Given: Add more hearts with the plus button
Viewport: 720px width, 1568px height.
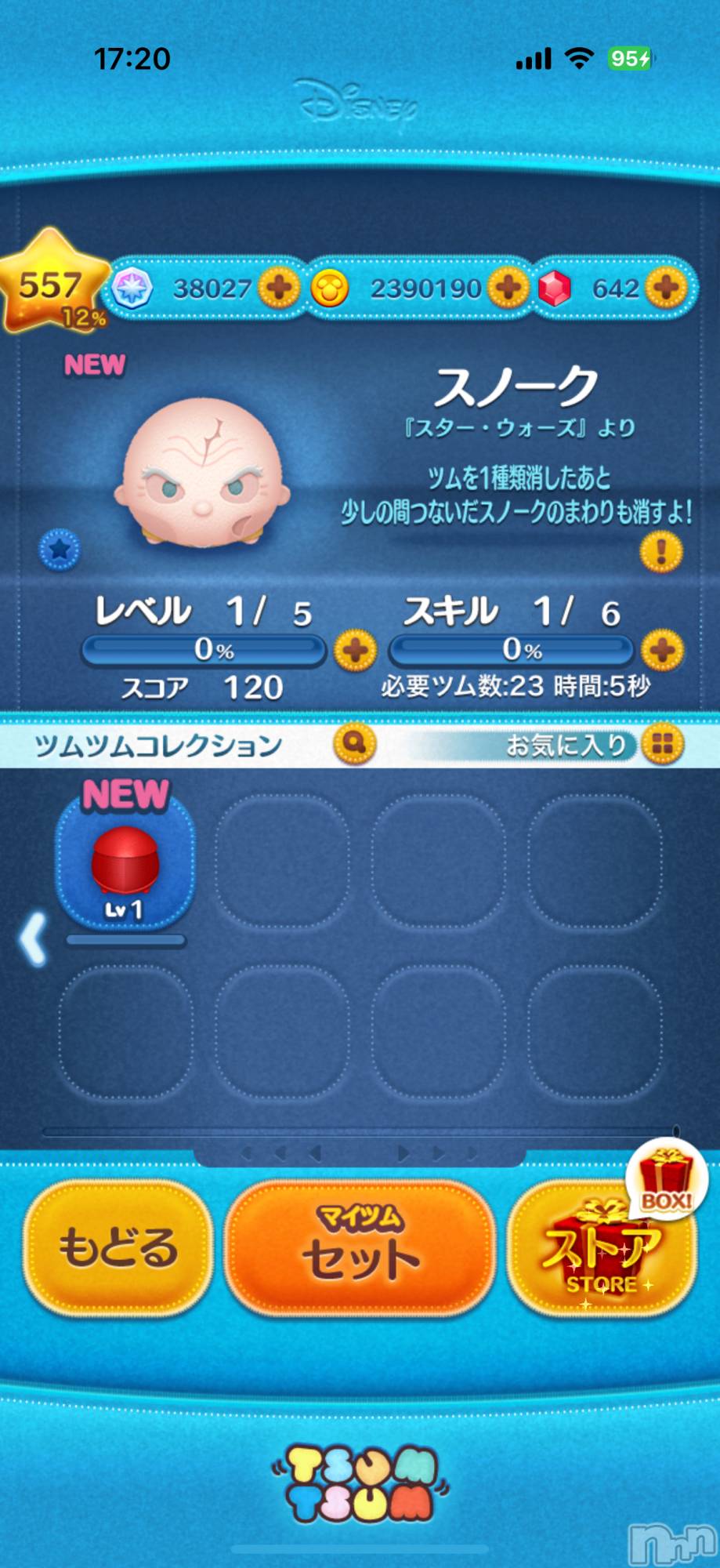Looking at the screenshot, I should [279, 288].
